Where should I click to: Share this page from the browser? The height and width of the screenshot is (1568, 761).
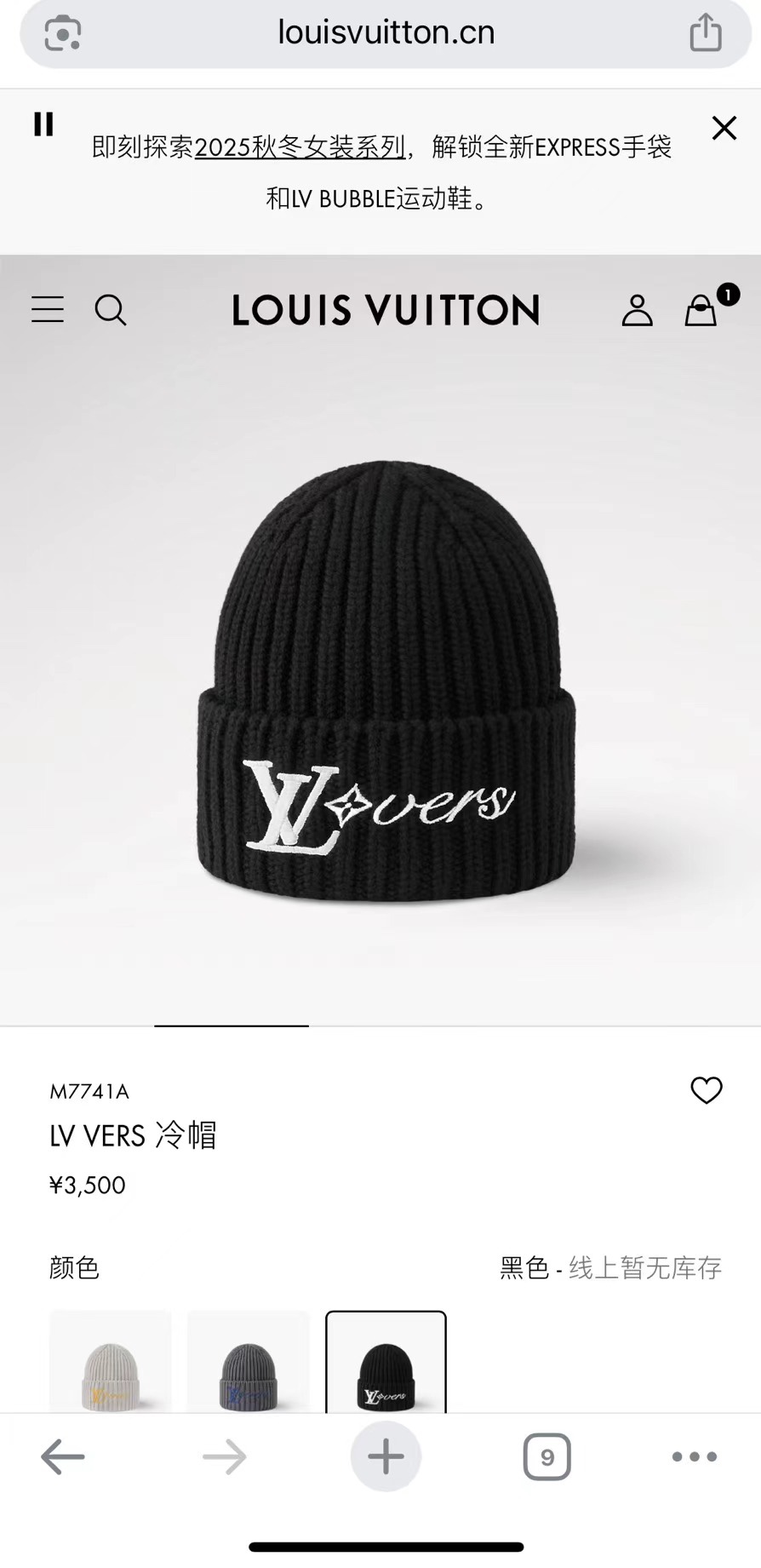[x=705, y=33]
